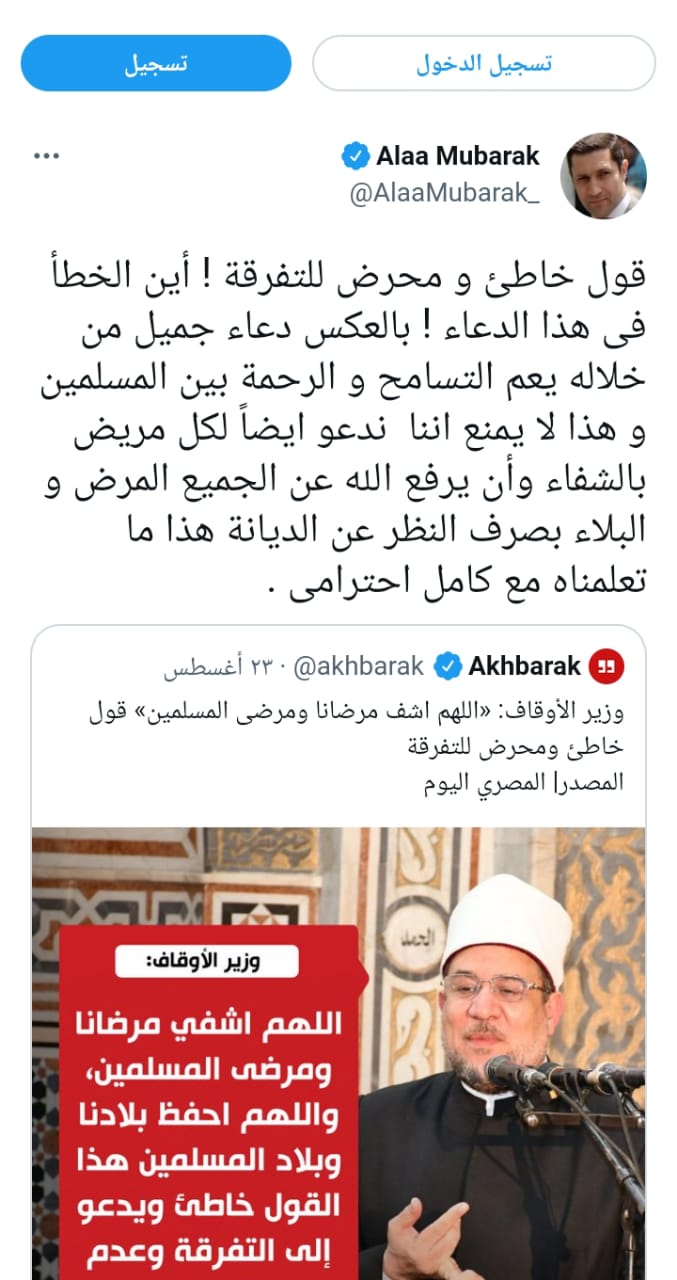The height and width of the screenshot is (1280, 677).
Task: Tap the تسجيل الدخول log-in button
Action: 484,64
